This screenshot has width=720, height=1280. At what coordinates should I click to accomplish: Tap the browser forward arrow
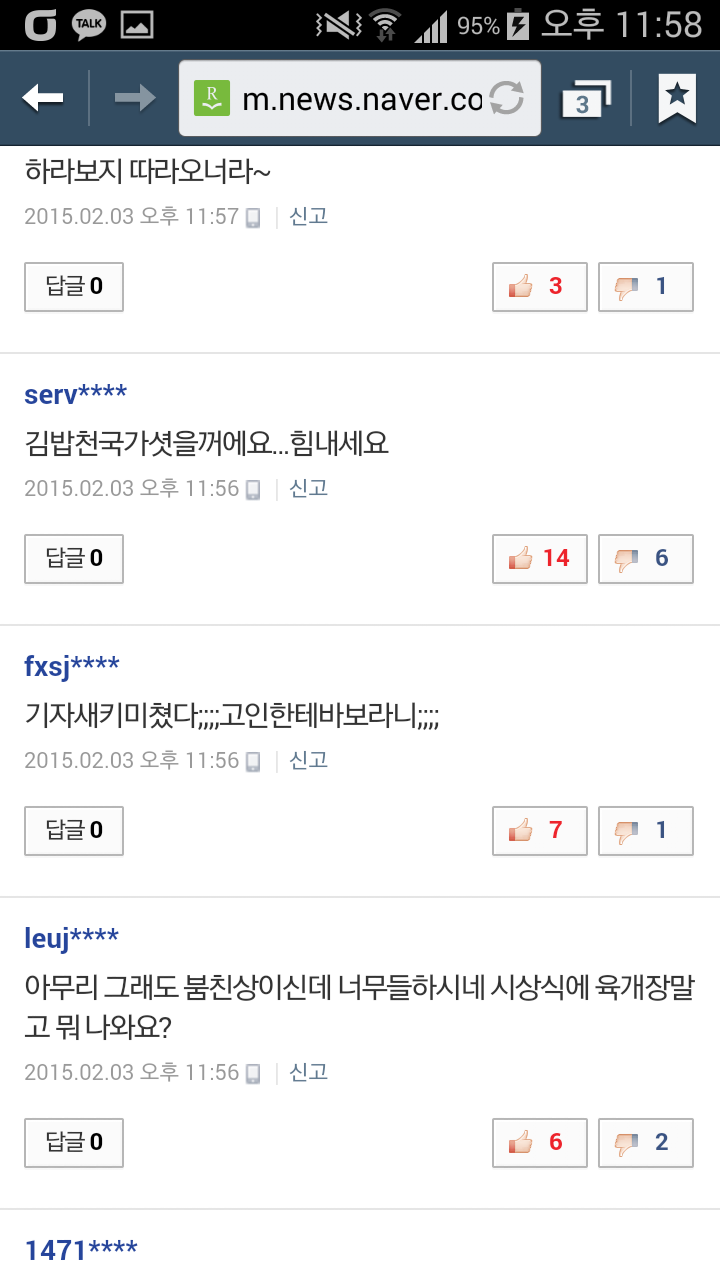tap(134, 98)
